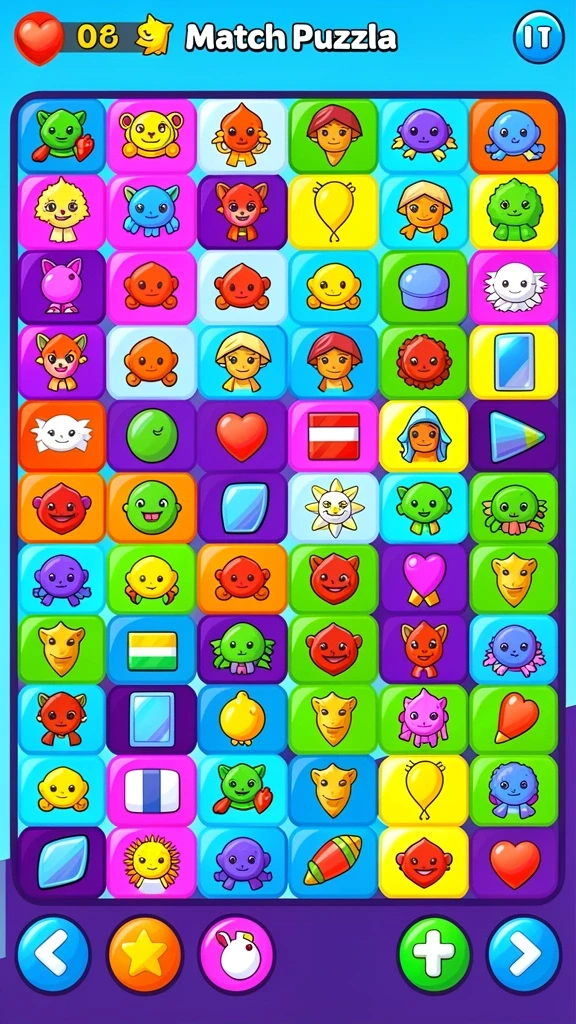The width and height of the screenshot is (576, 1024).
Task: Pause the game
Action: 538,37
